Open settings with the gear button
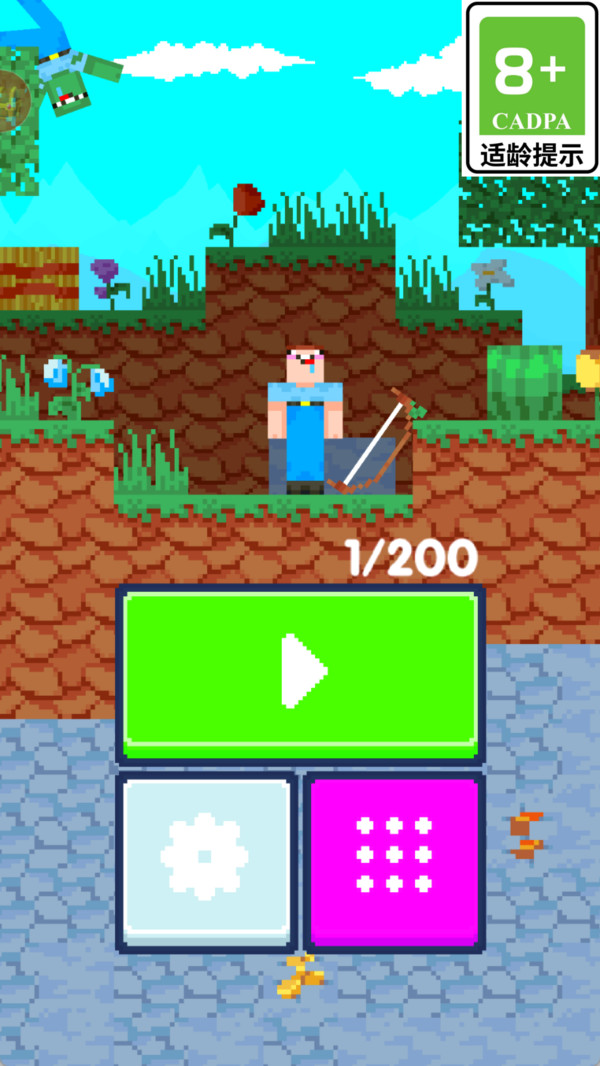The width and height of the screenshot is (600, 1066). 206,858
